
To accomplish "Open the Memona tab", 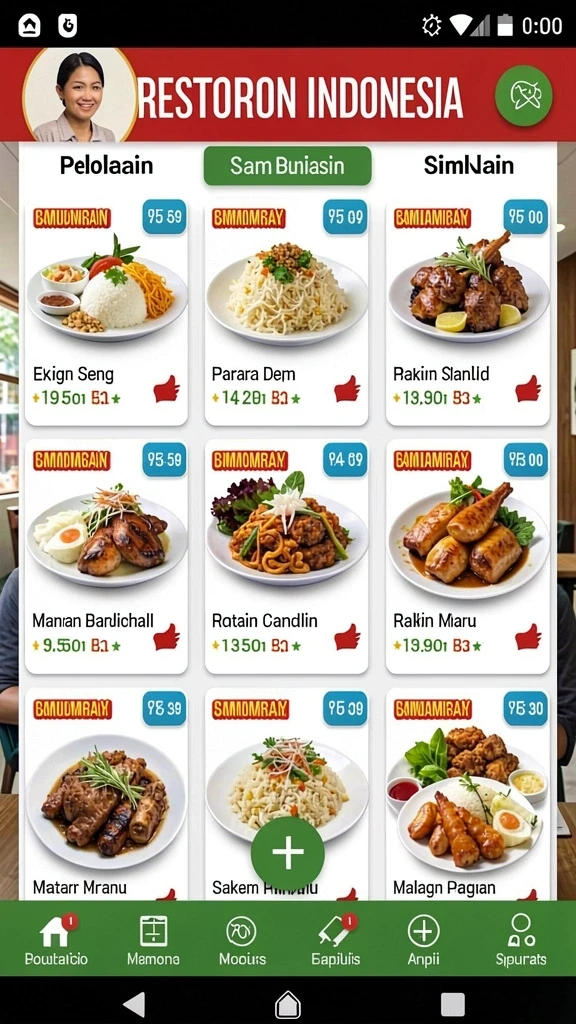I will [153, 939].
